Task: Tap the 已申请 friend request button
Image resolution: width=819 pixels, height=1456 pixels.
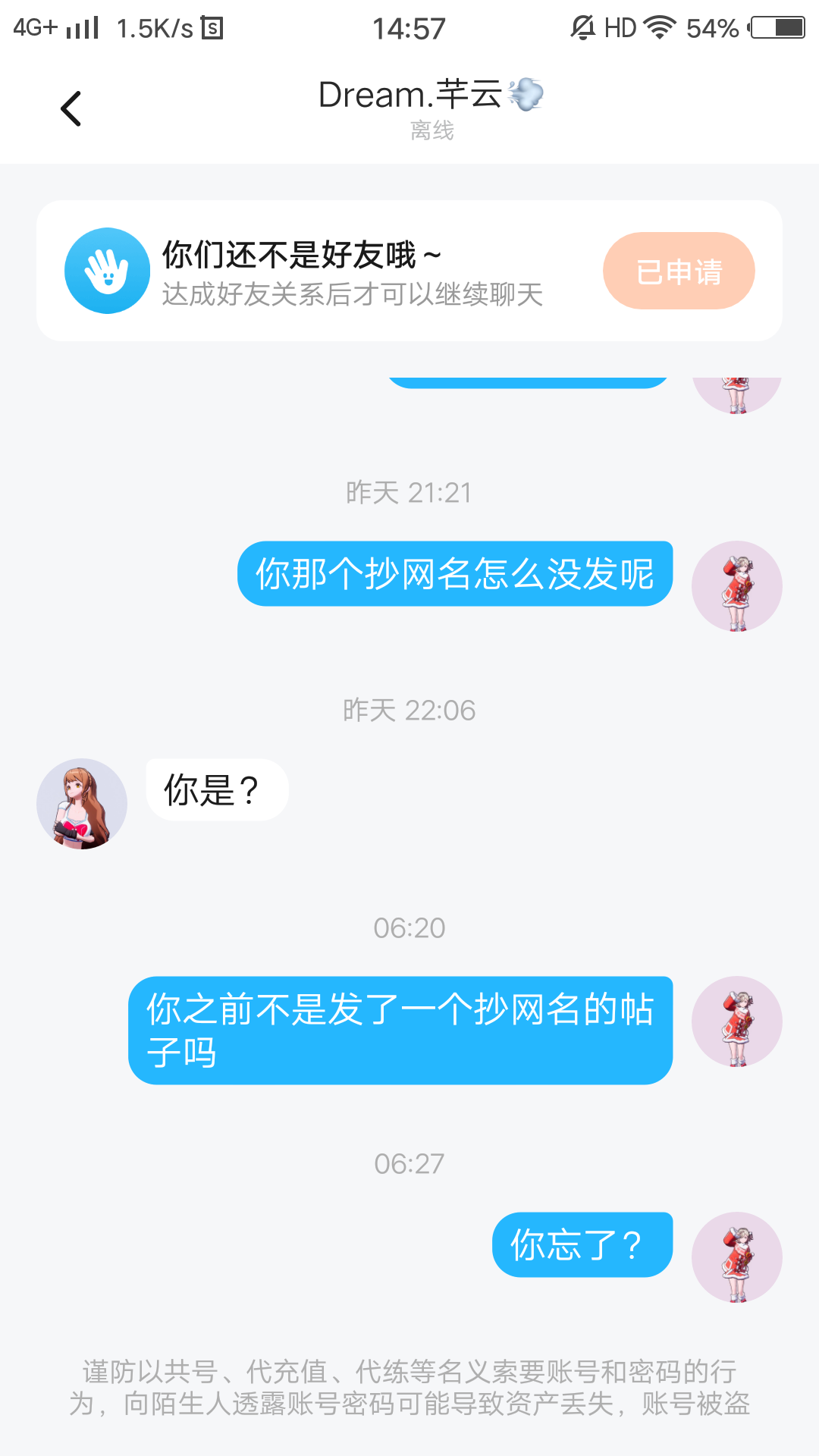Action: click(x=679, y=271)
